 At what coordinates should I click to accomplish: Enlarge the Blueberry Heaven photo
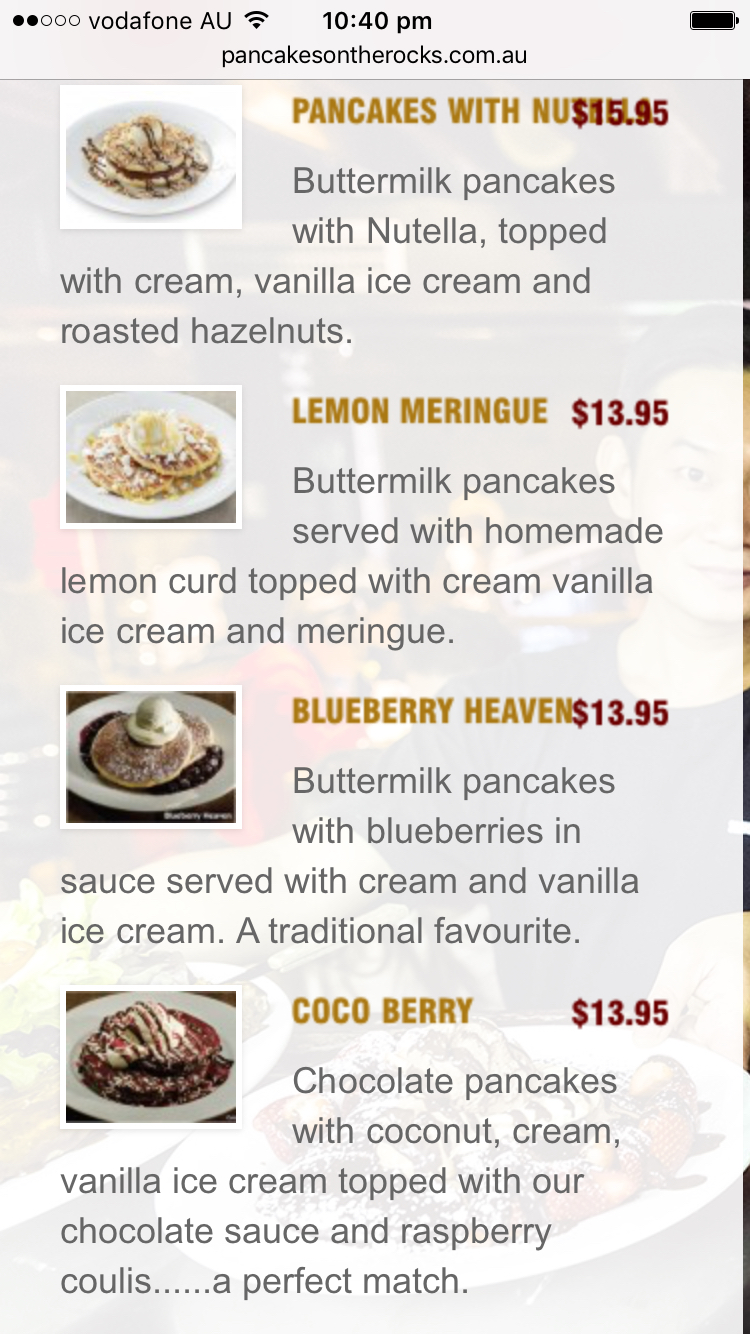(x=151, y=757)
